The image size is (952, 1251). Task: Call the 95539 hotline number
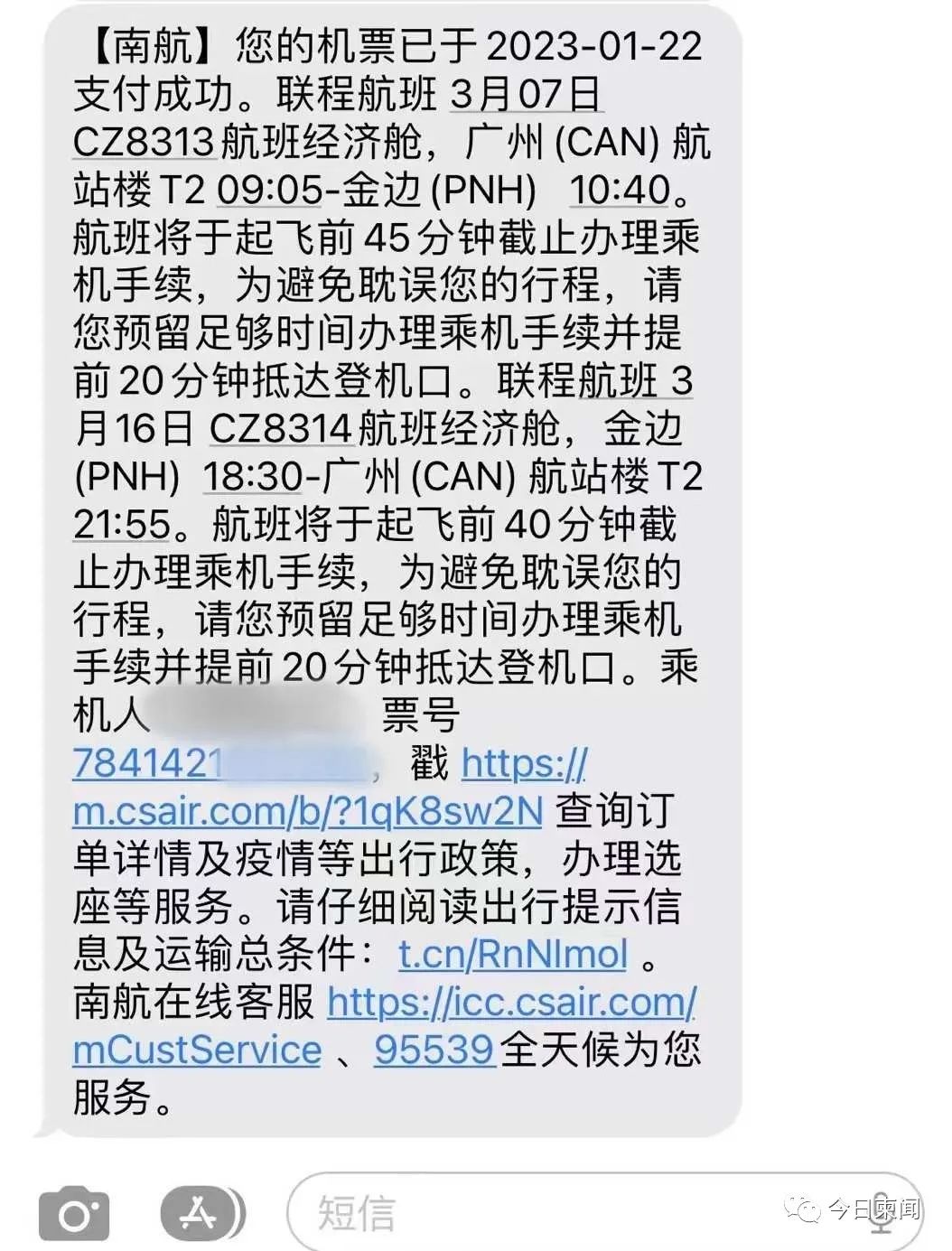click(434, 1050)
